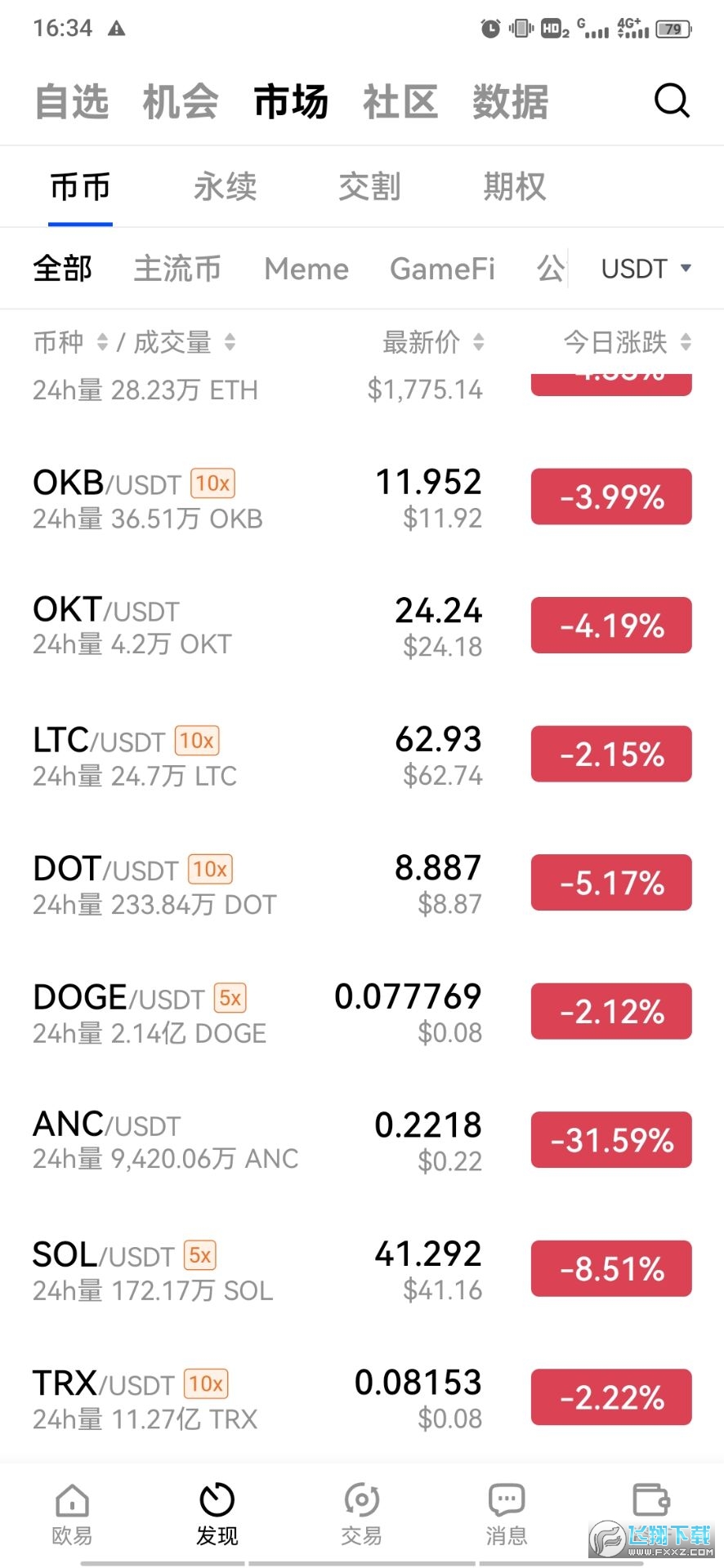Image resolution: width=724 pixels, height=1568 pixels.
Task: Open the USDT quote currency dropdown
Action: pyautogui.click(x=646, y=268)
